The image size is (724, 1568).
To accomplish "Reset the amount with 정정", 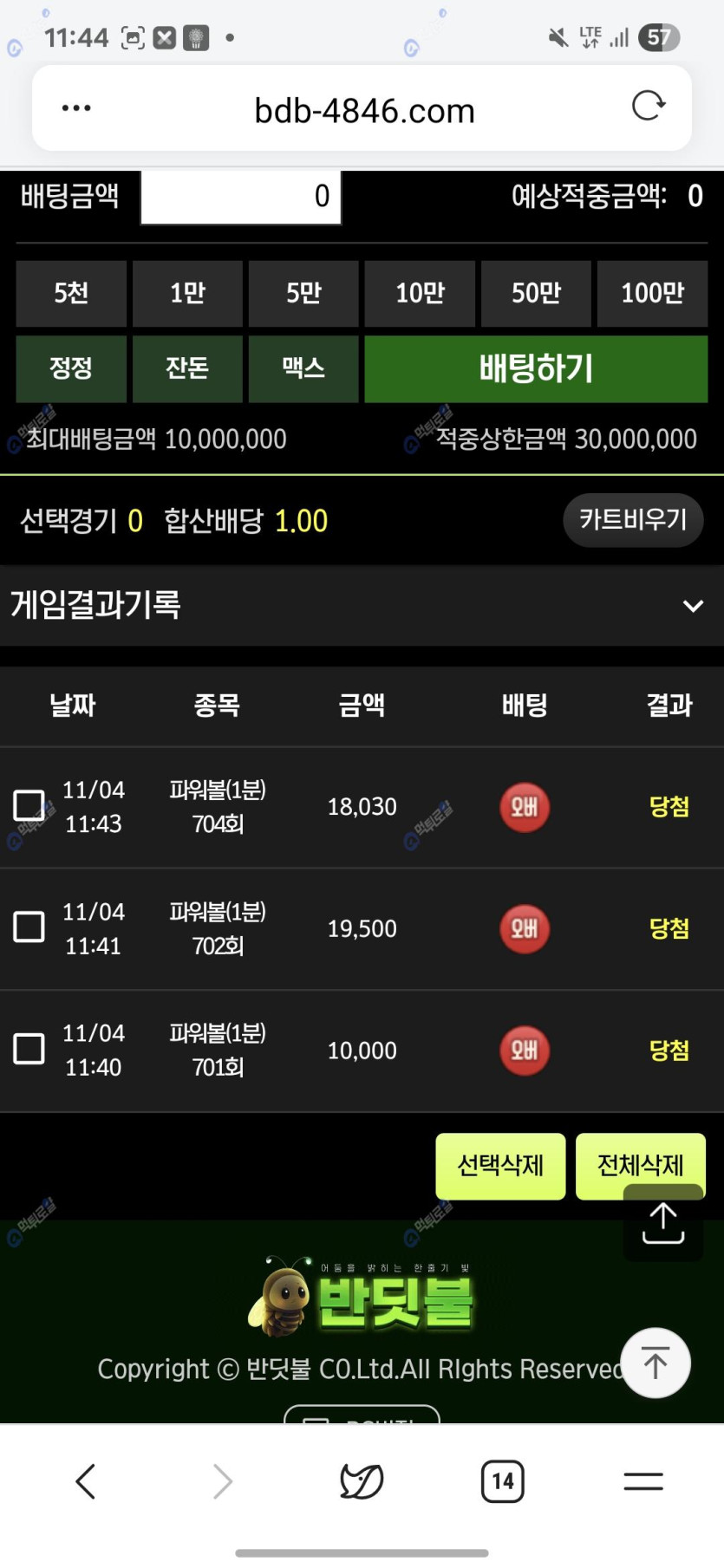I will [x=71, y=368].
